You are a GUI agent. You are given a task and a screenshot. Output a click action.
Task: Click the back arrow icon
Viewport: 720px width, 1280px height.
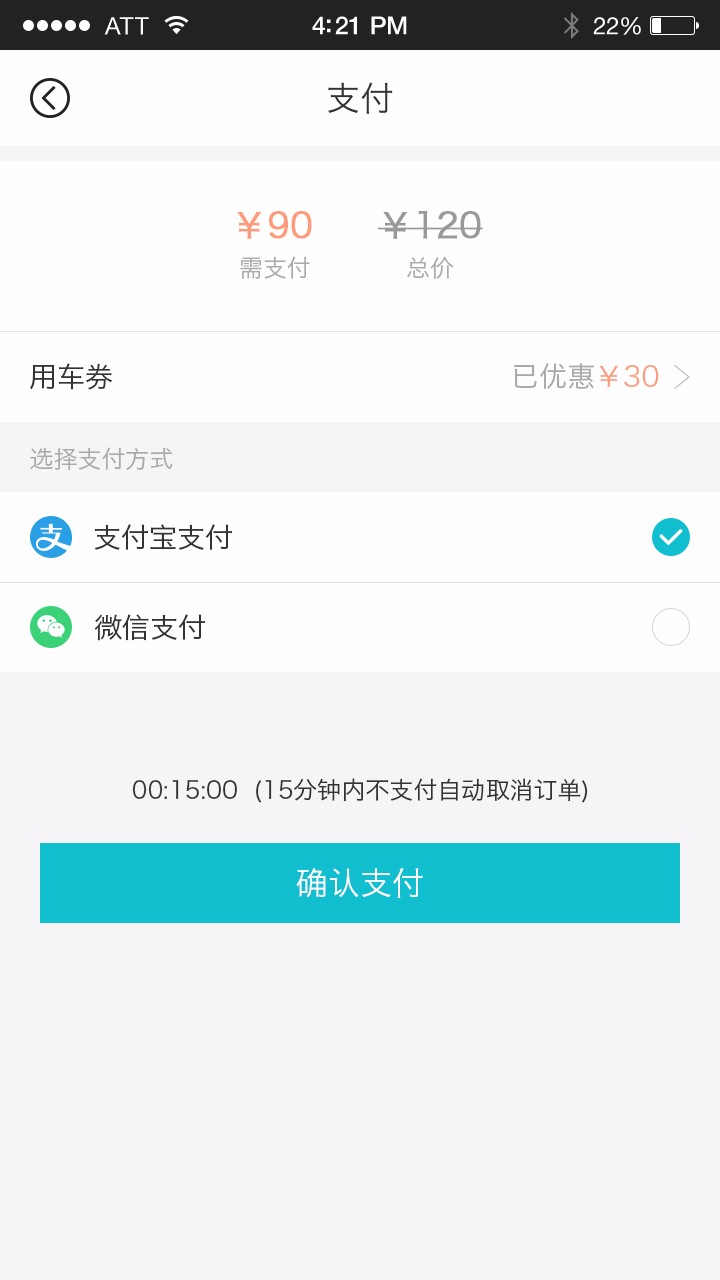pos(49,98)
